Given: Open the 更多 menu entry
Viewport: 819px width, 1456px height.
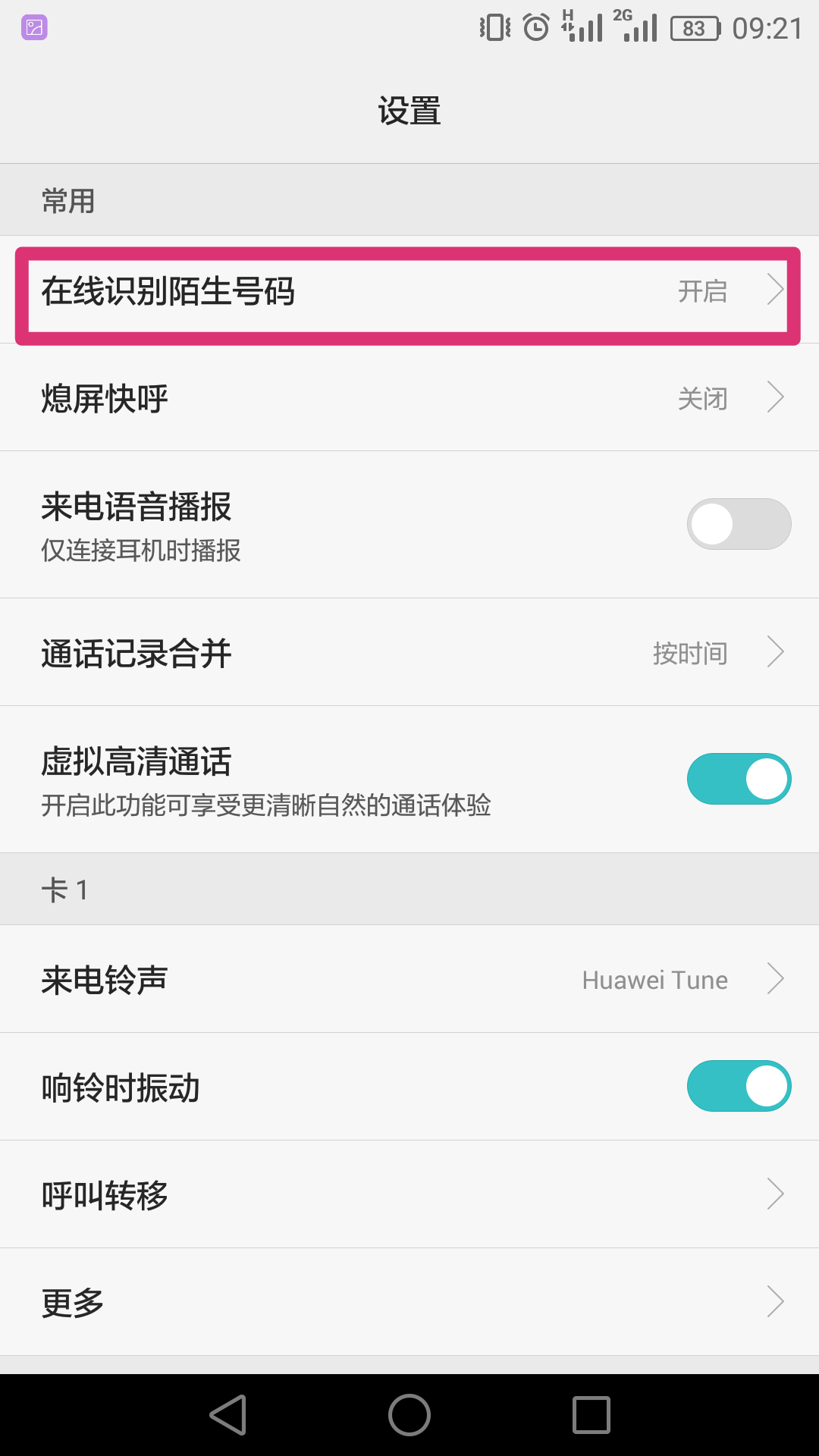Looking at the screenshot, I should coord(409,1301).
